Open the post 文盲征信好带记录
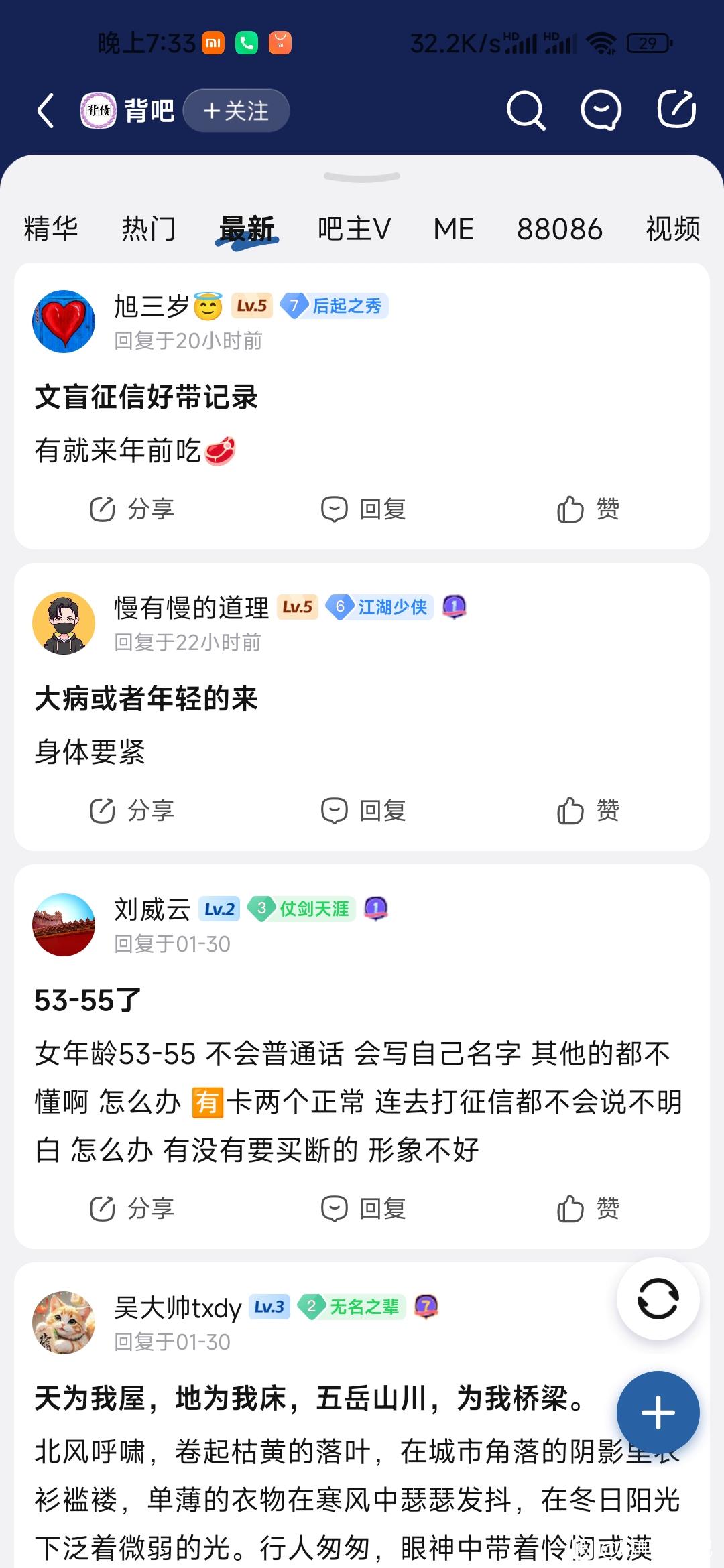Viewport: 724px width, 1568px height. (x=146, y=397)
